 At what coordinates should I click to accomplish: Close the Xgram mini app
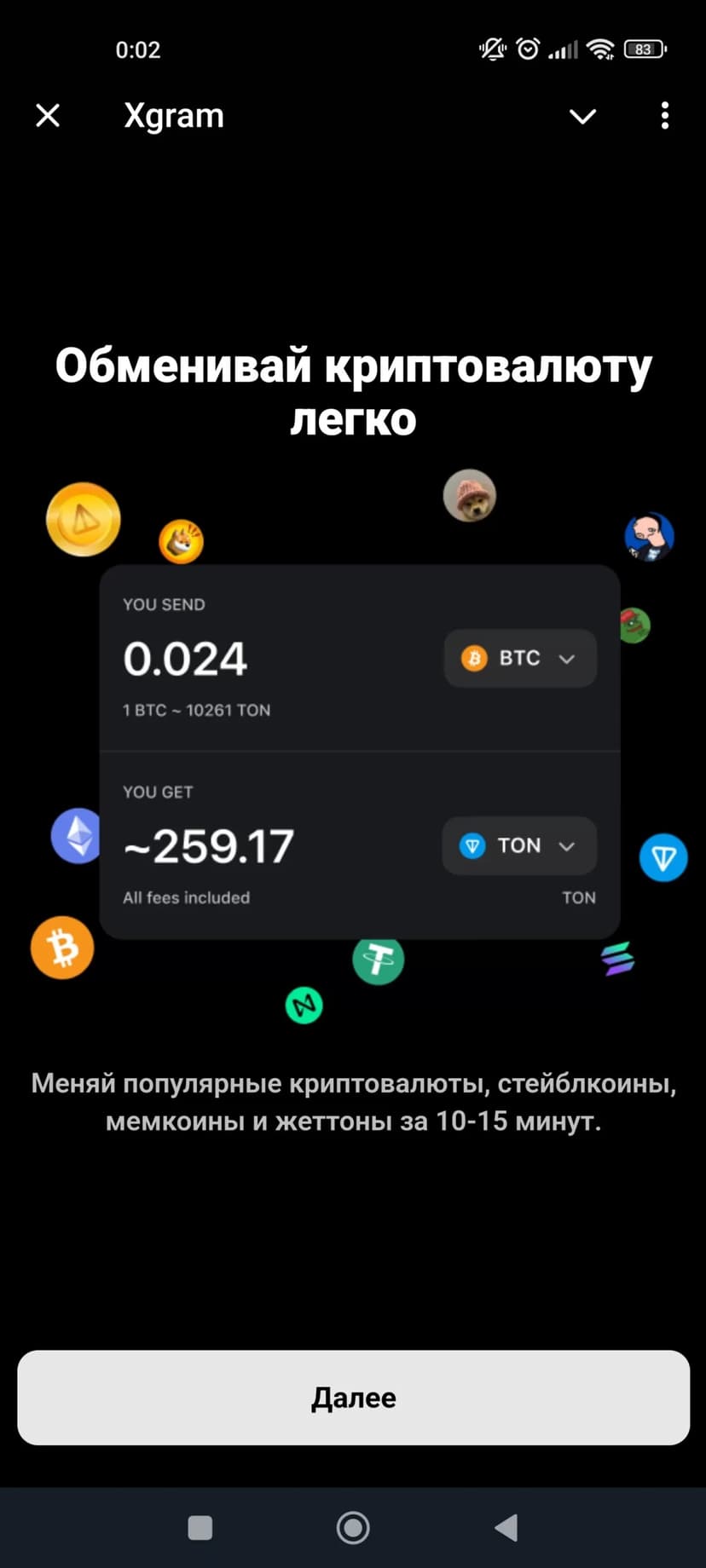click(48, 115)
